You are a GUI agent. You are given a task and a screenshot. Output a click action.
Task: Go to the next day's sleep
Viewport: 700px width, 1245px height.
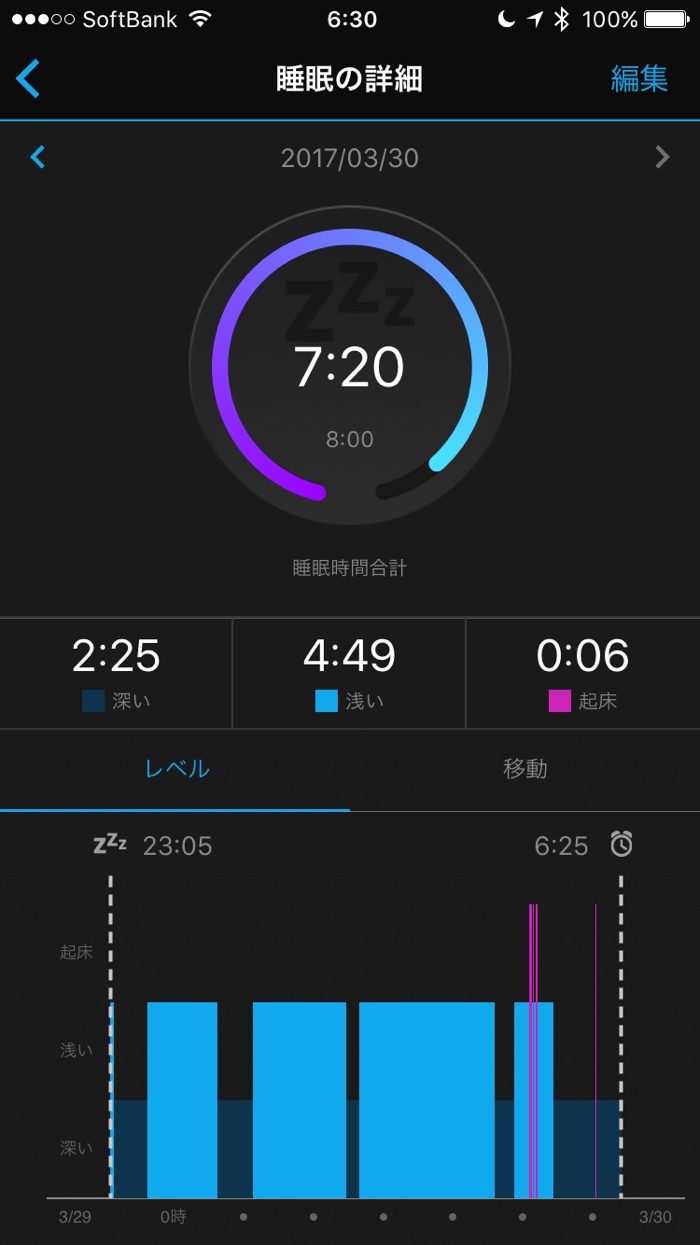[x=661, y=157]
